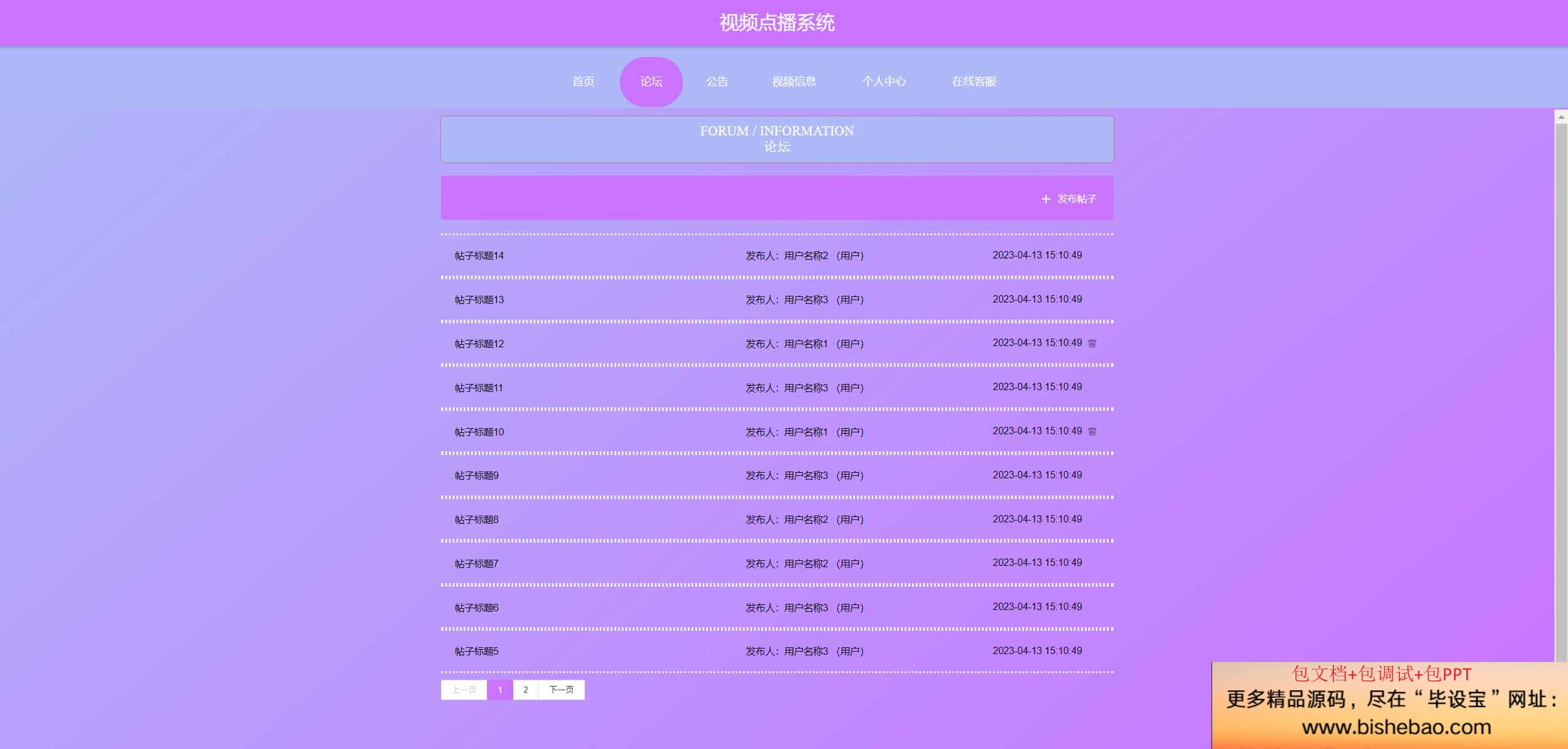Tap 发布帖子 to create a post
This screenshot has width=1568, height=749.
(x=1069, y=199)
